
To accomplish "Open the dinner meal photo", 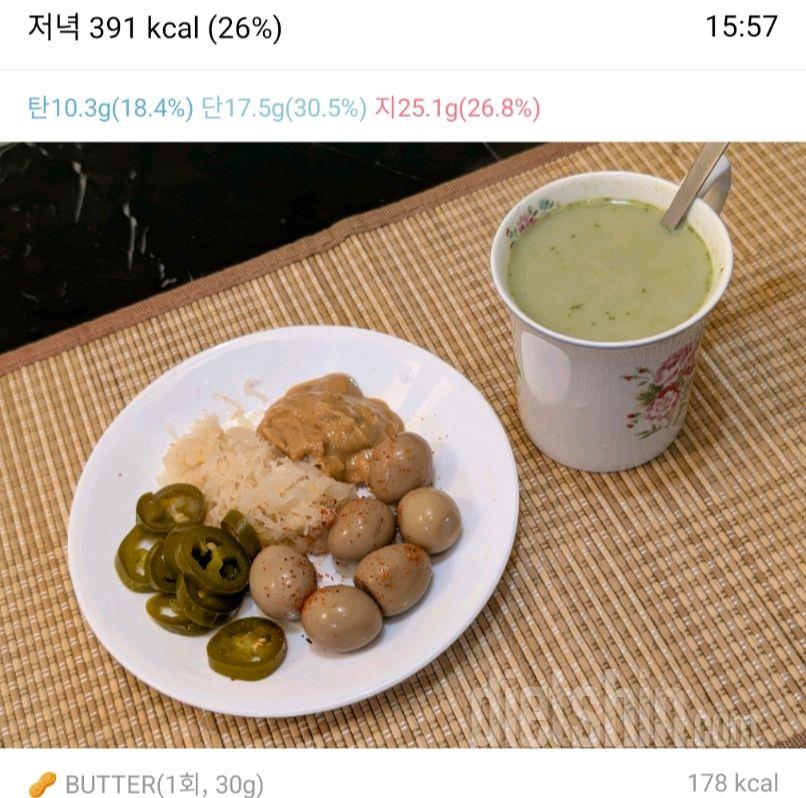I will (402, 444).
